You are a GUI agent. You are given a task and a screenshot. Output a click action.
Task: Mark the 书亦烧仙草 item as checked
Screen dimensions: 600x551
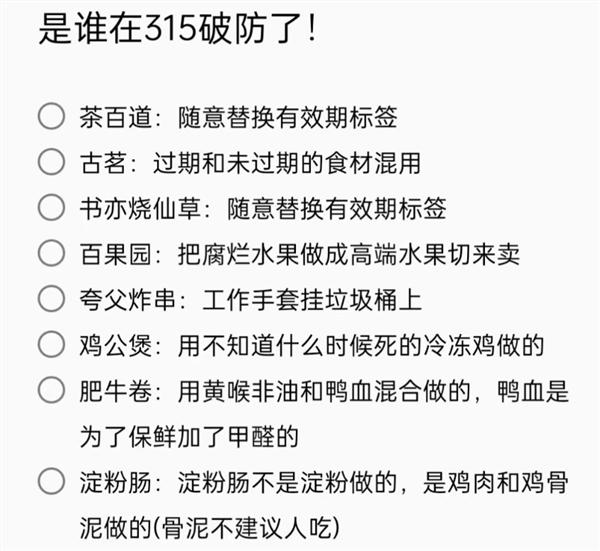coord(51,208)
